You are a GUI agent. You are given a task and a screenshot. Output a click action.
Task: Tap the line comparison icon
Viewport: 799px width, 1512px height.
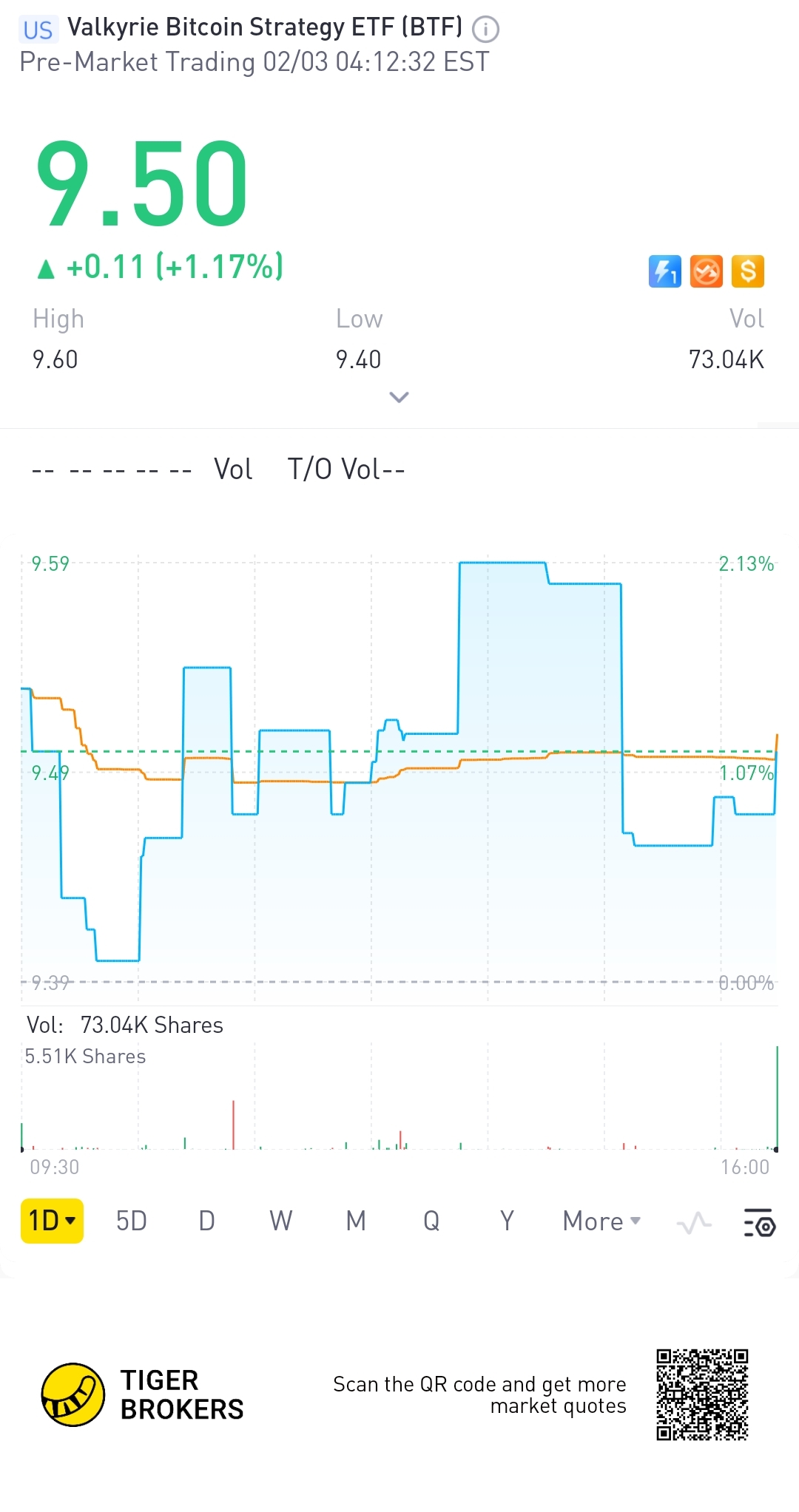[x=694, y=1223]
